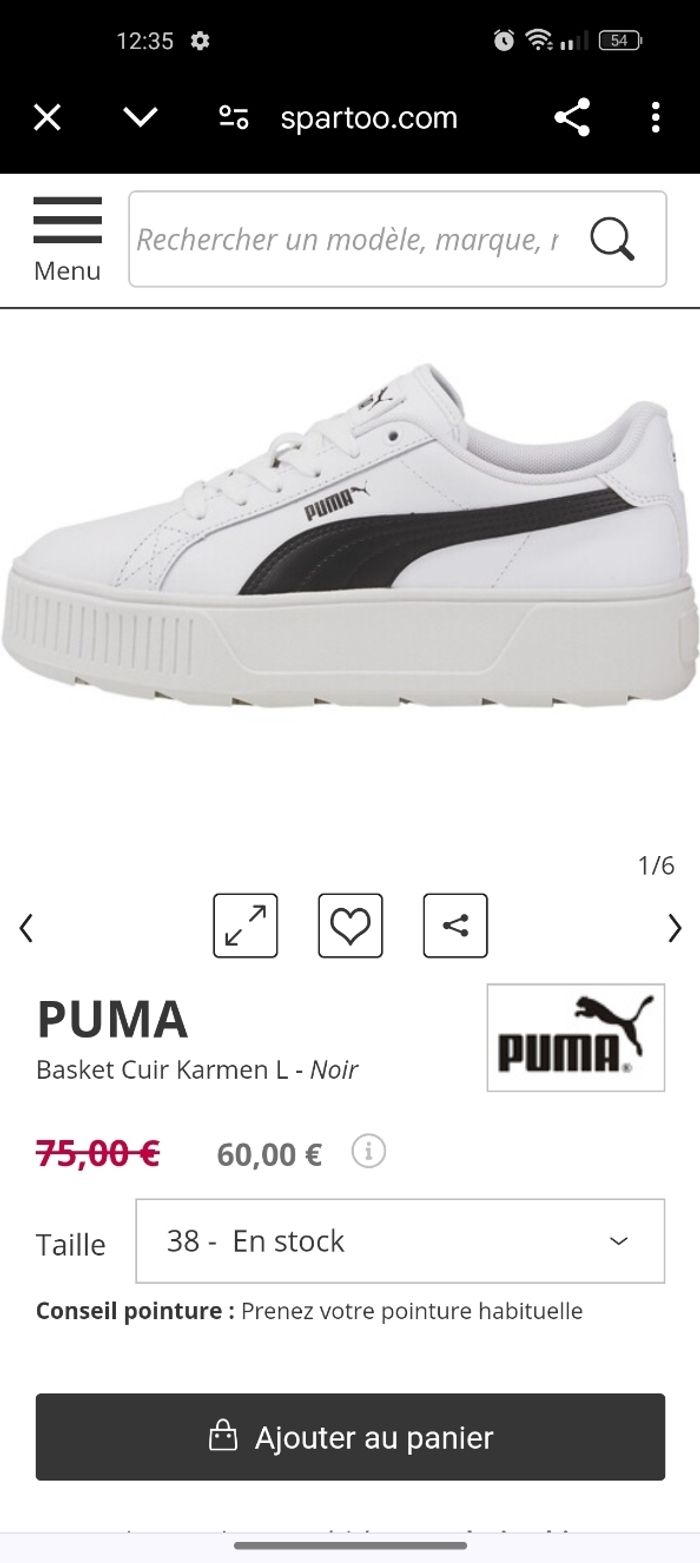700x1563 pixels.
Task: Run search with the magnifier icon
Action: 612,240
